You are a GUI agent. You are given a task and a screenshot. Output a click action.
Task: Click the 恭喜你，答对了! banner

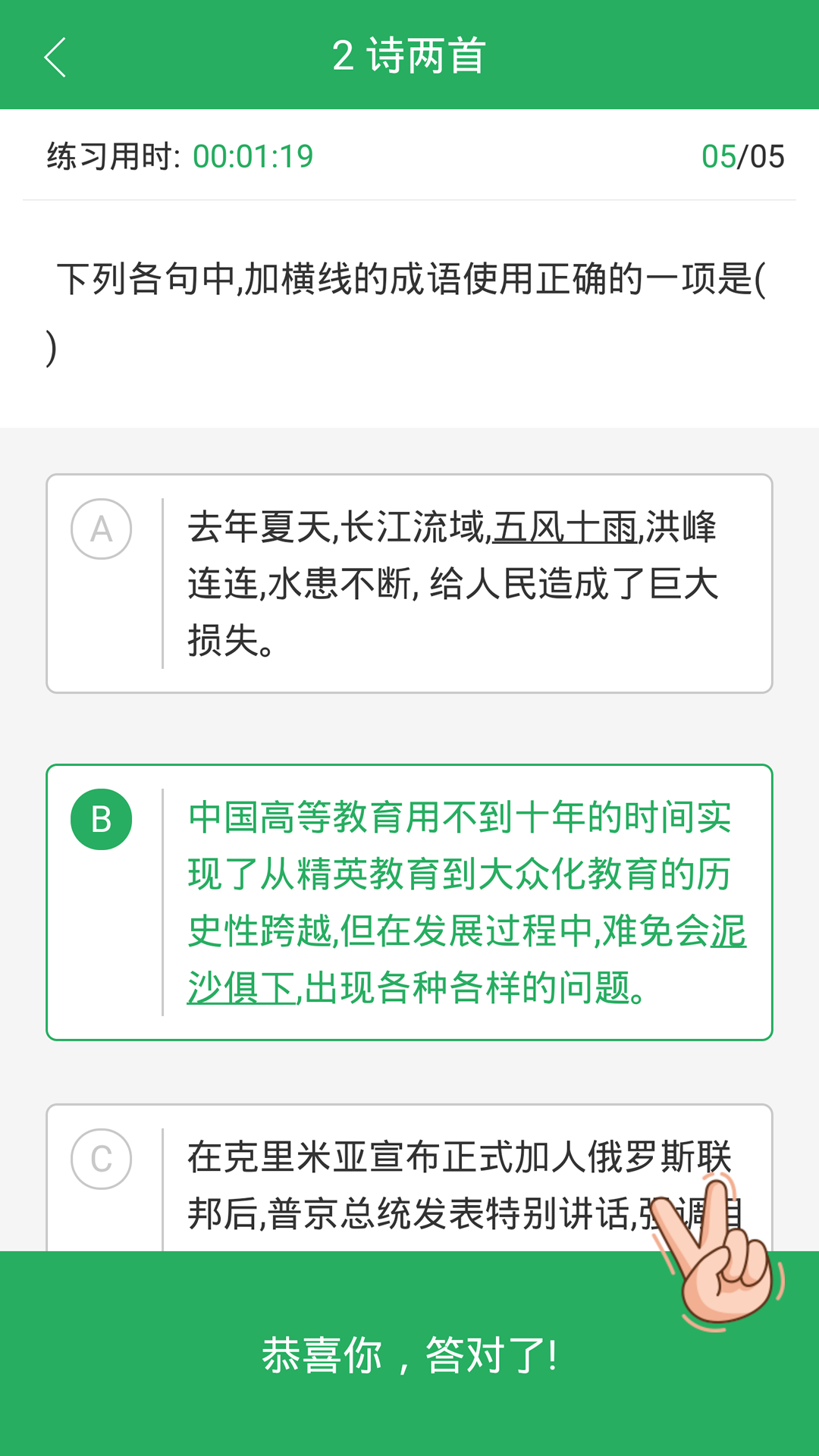(x=409, y=1357)
